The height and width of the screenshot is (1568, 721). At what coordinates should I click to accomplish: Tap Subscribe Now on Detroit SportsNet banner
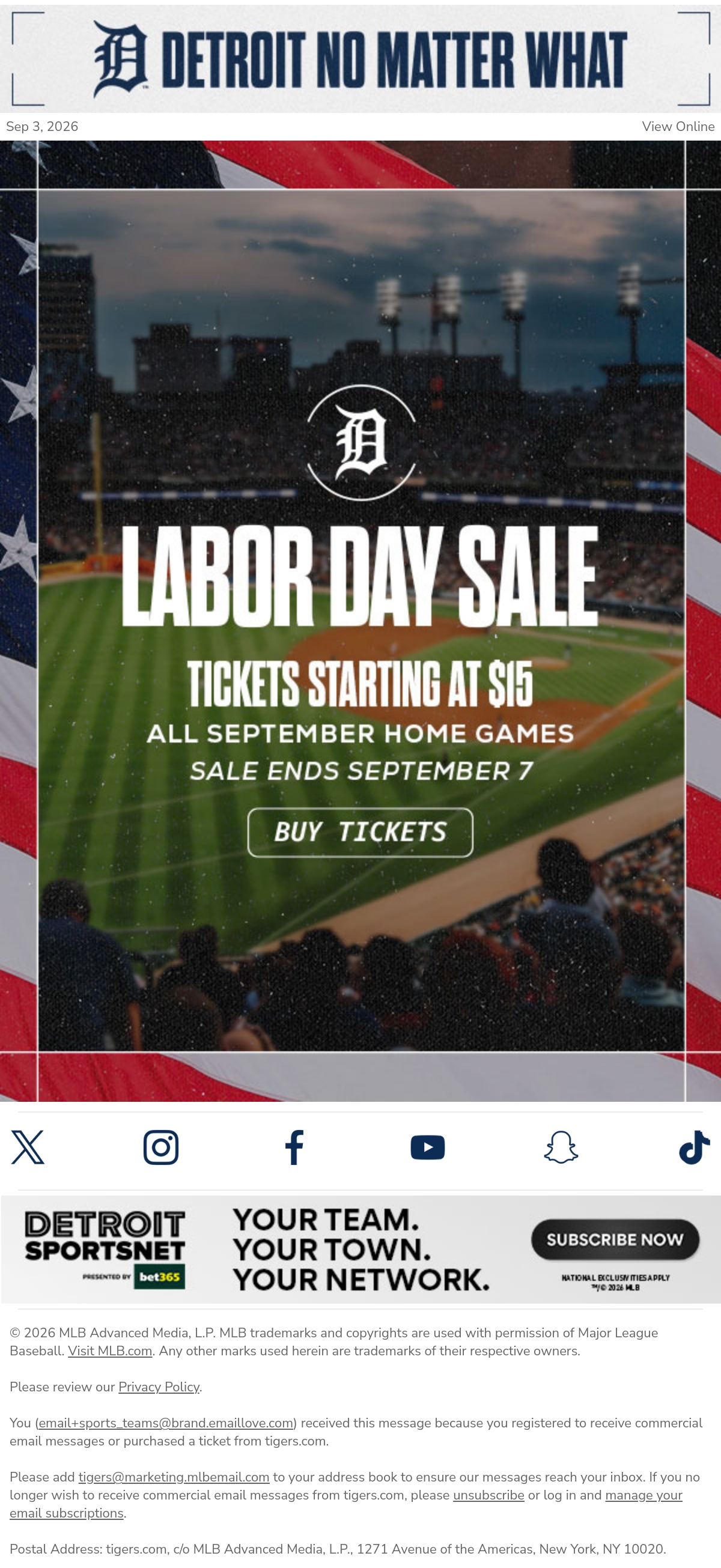click(x=615, y=1239)
